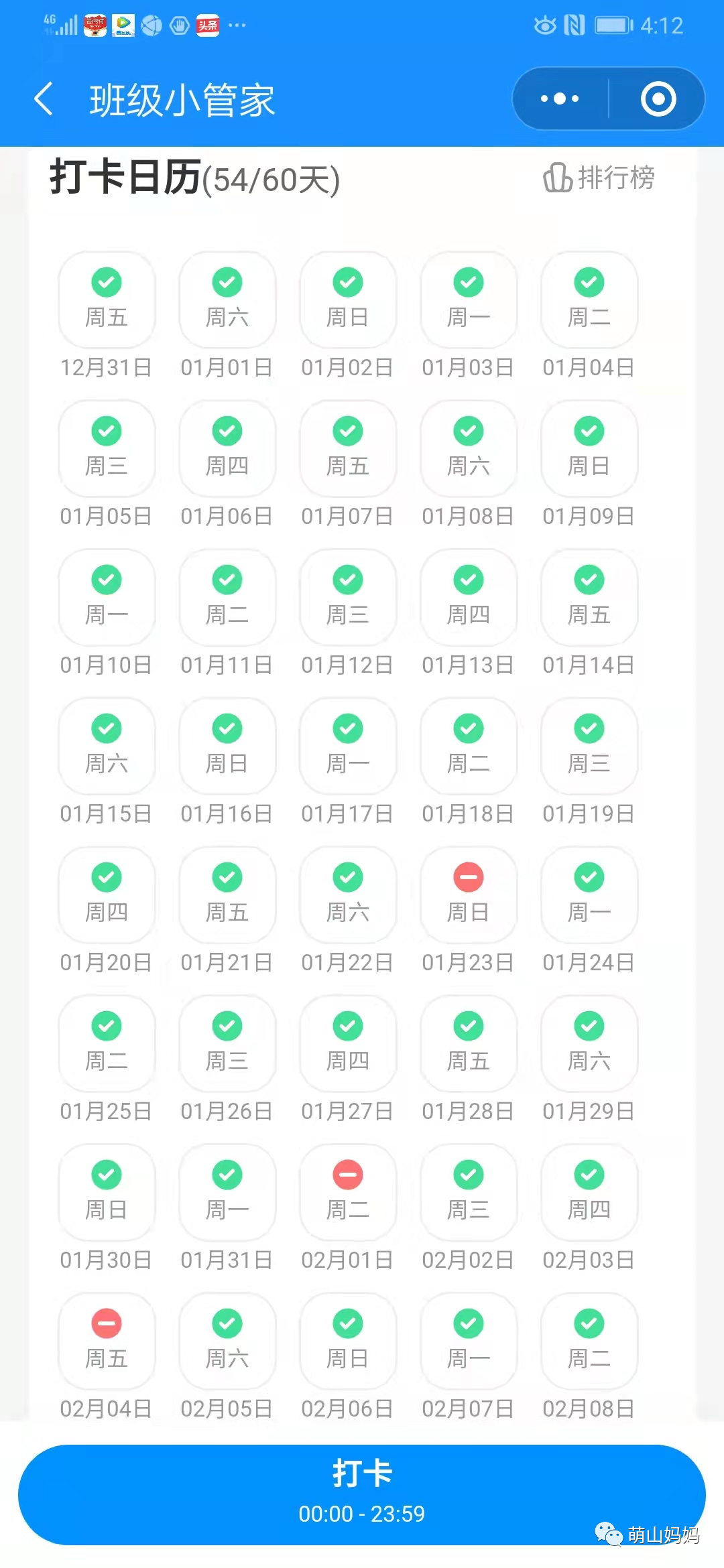The width and height of the screenshot is (724, 1568).
Task: Open the 排行榜 leaderboard
Action: (599, 178)
